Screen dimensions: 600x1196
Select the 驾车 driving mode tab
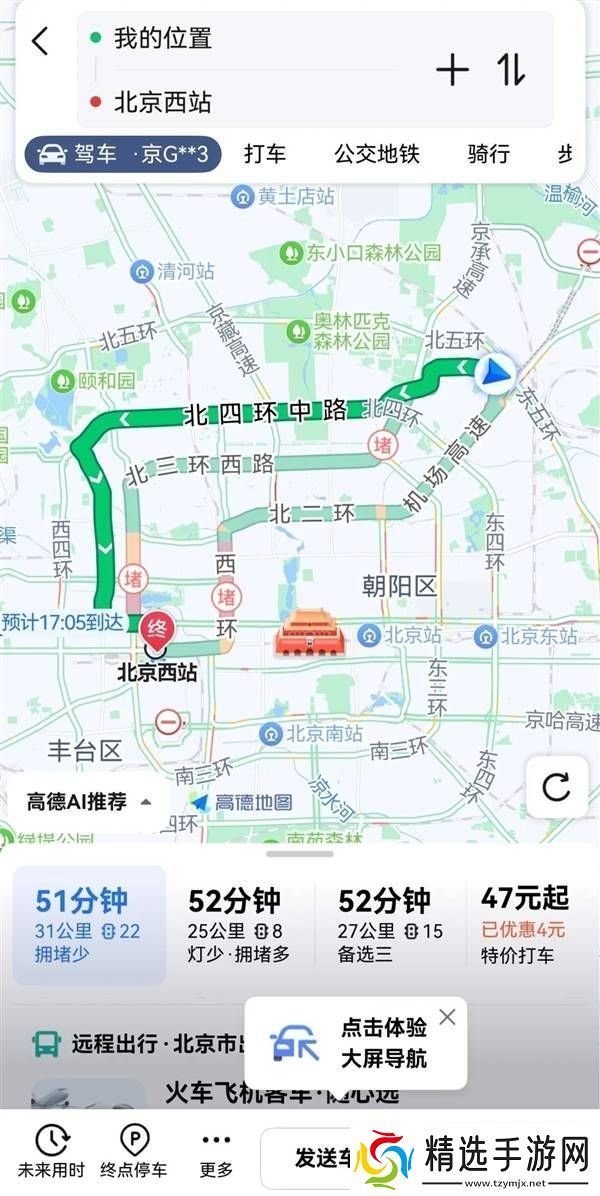point(122,154)
